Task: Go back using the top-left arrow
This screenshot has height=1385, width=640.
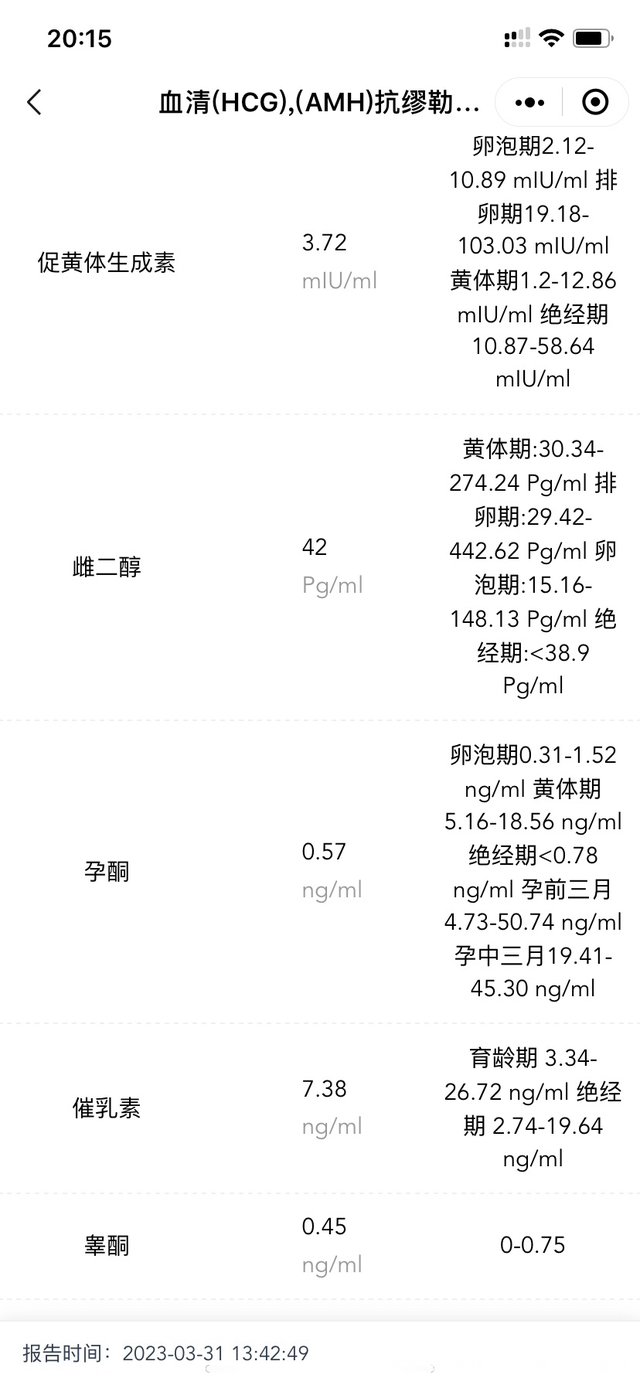Action: [35, 102]
